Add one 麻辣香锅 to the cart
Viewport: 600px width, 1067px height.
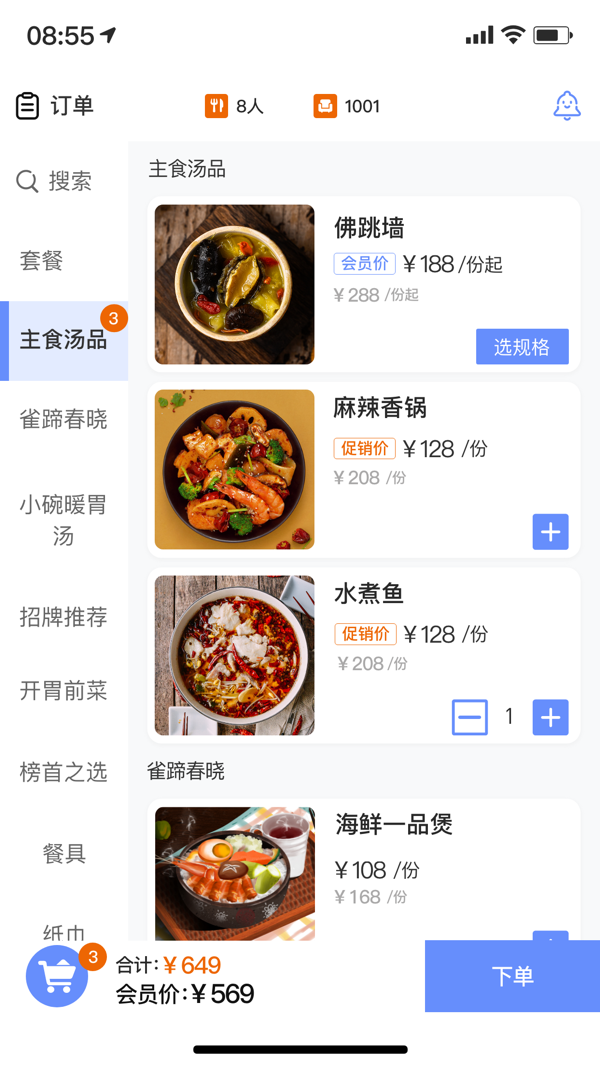pyautogui.click(x=550, y=532)
